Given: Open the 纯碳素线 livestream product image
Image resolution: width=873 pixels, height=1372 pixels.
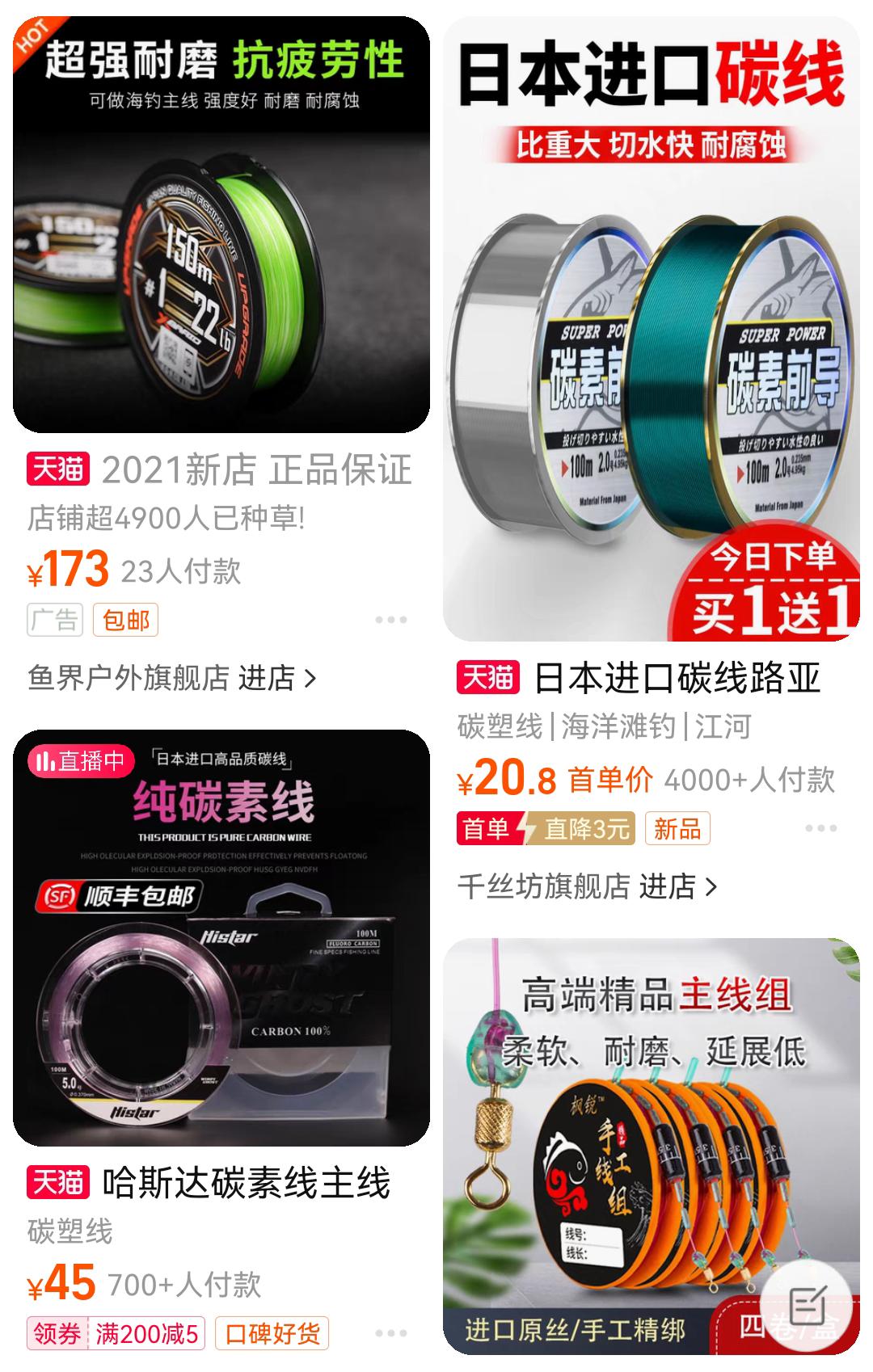Looking at the screenshot, I should (221, 937).
